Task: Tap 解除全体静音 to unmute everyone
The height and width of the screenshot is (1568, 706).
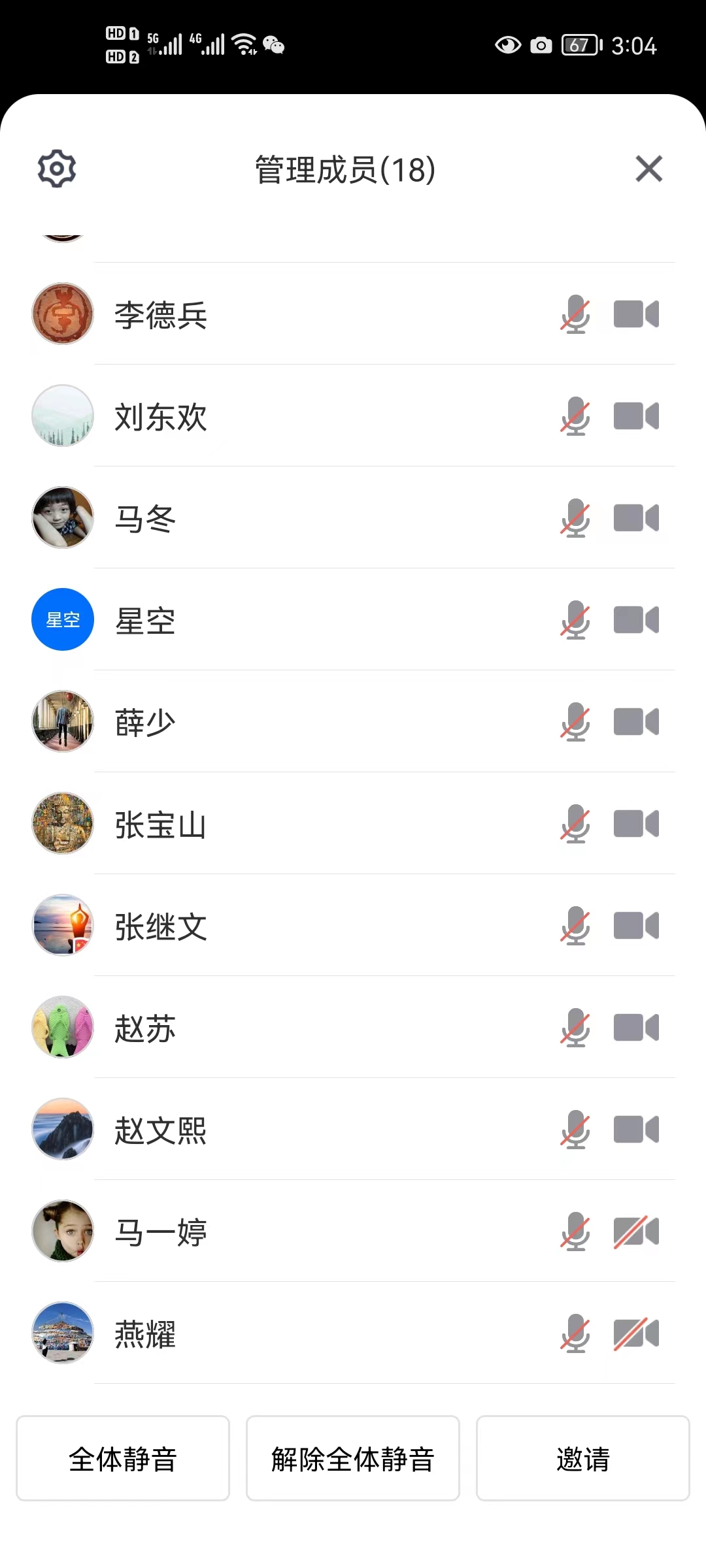Action: click(353, 1458)
